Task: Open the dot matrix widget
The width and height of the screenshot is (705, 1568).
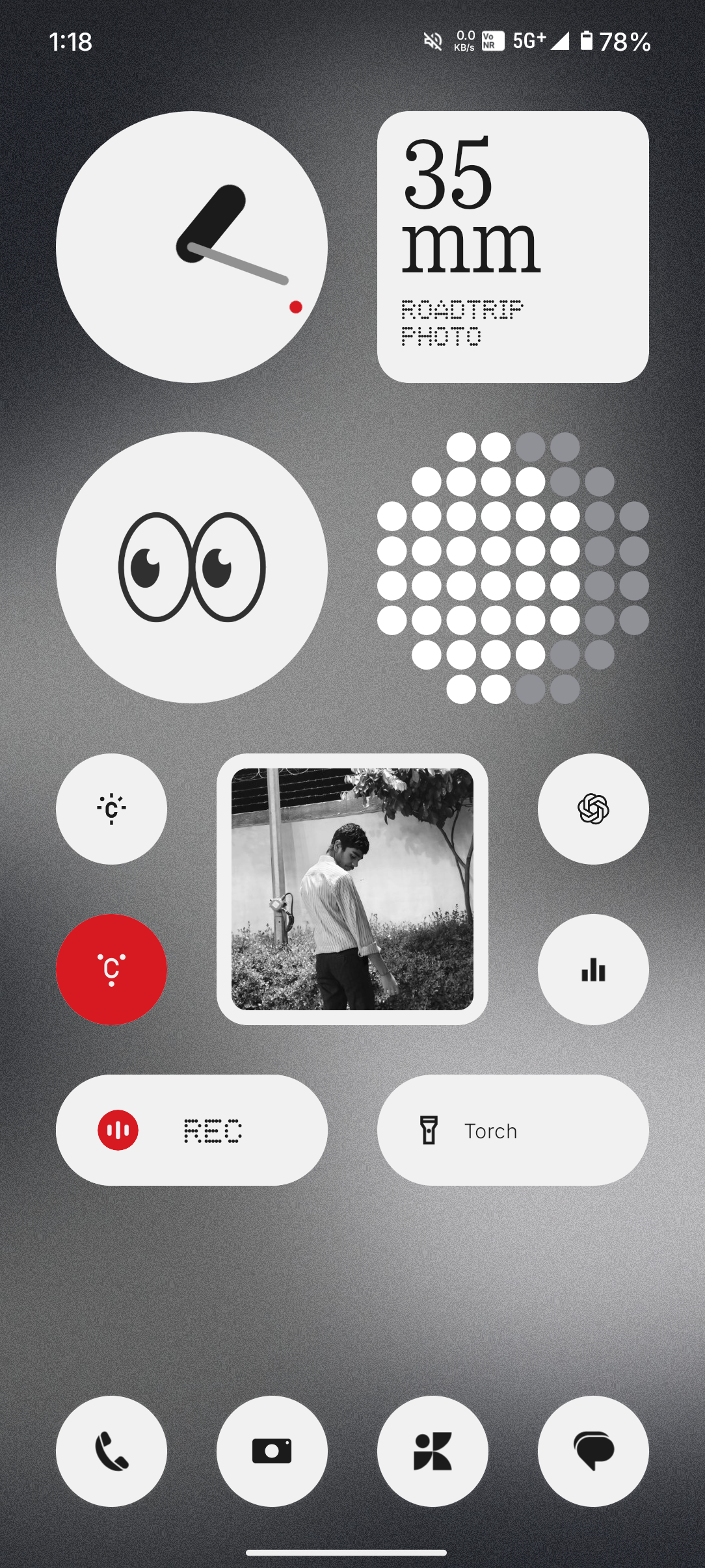Action: click(x=512, y=567)
